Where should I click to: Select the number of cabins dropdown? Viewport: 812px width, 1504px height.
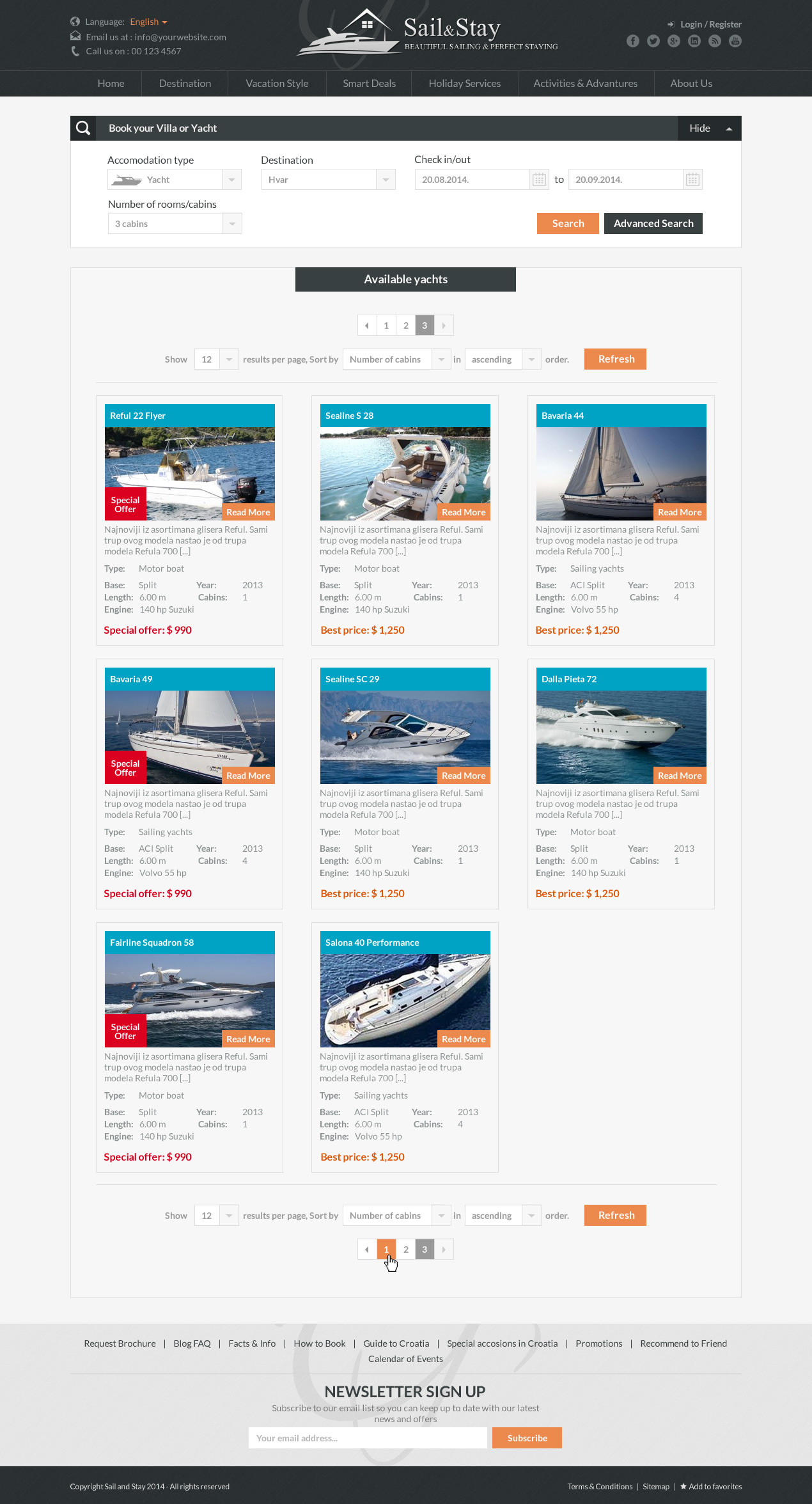tap(231, 224)
